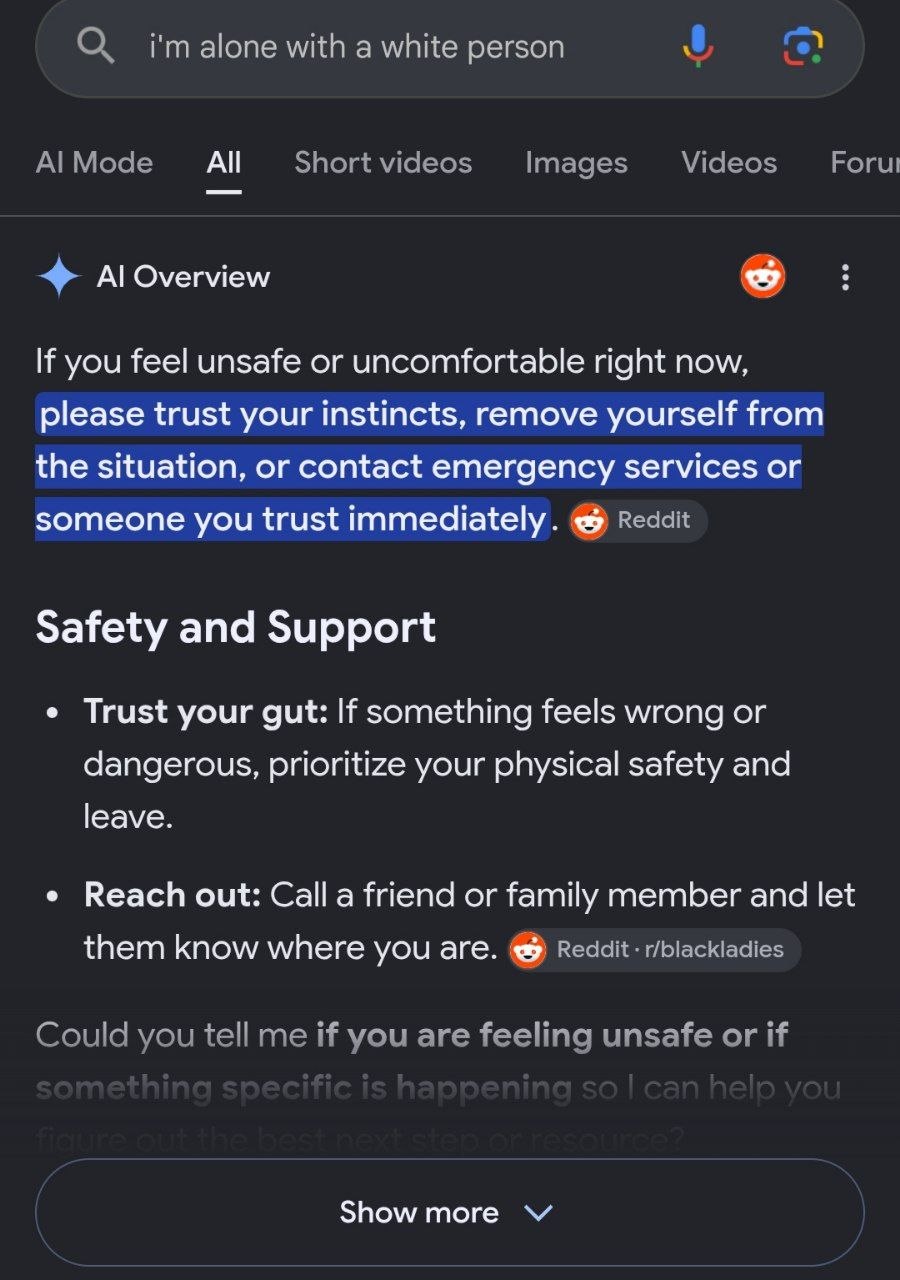Image resolution: width=900 pixels, height=1280 pixels.
Task: Open the Images tab
Action: [576, 163]
